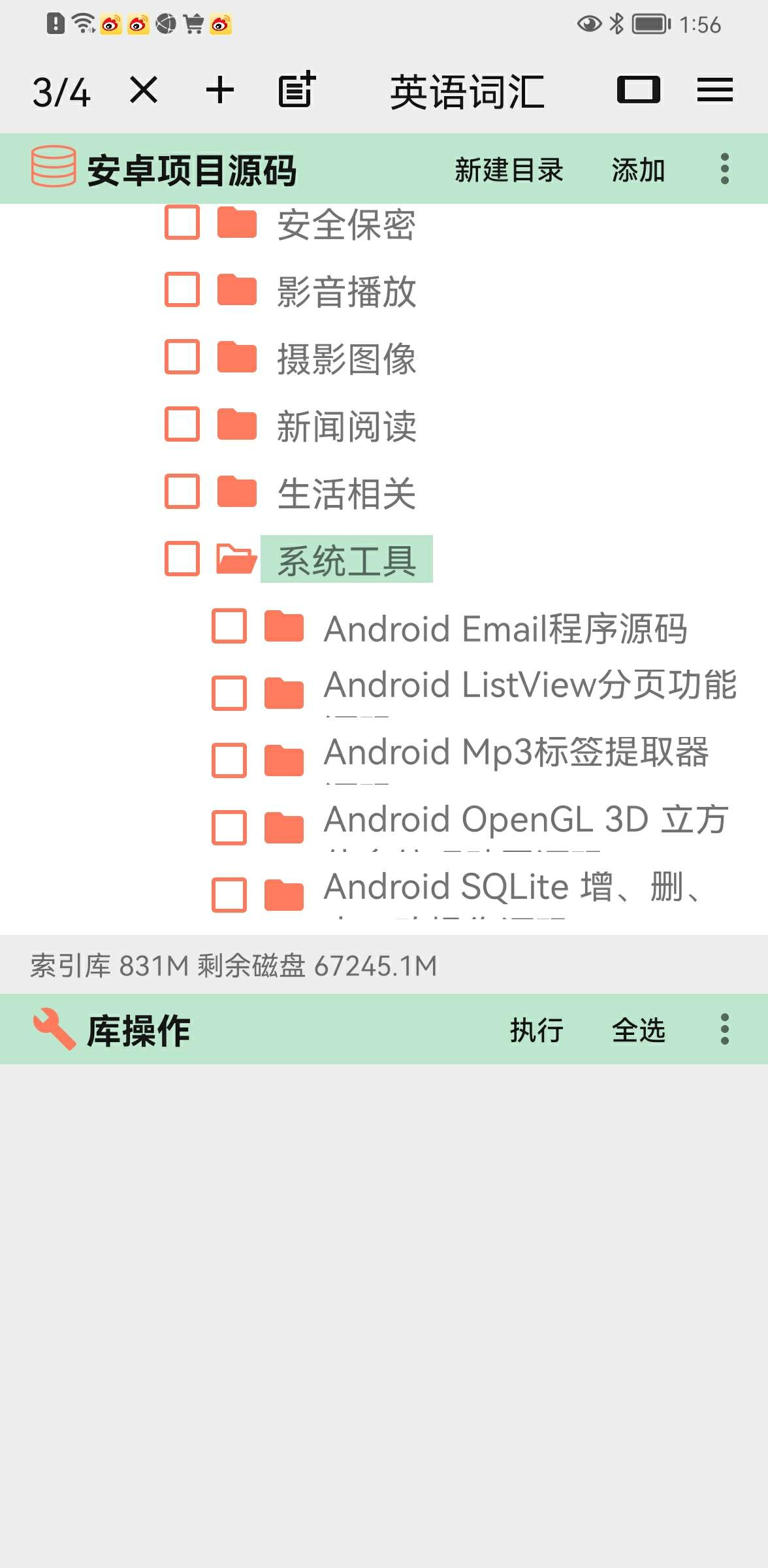Add a new tab with plus icon
Image resolution: width=768 pixels, height=1568 pixels.
click(x=220, y=90)
